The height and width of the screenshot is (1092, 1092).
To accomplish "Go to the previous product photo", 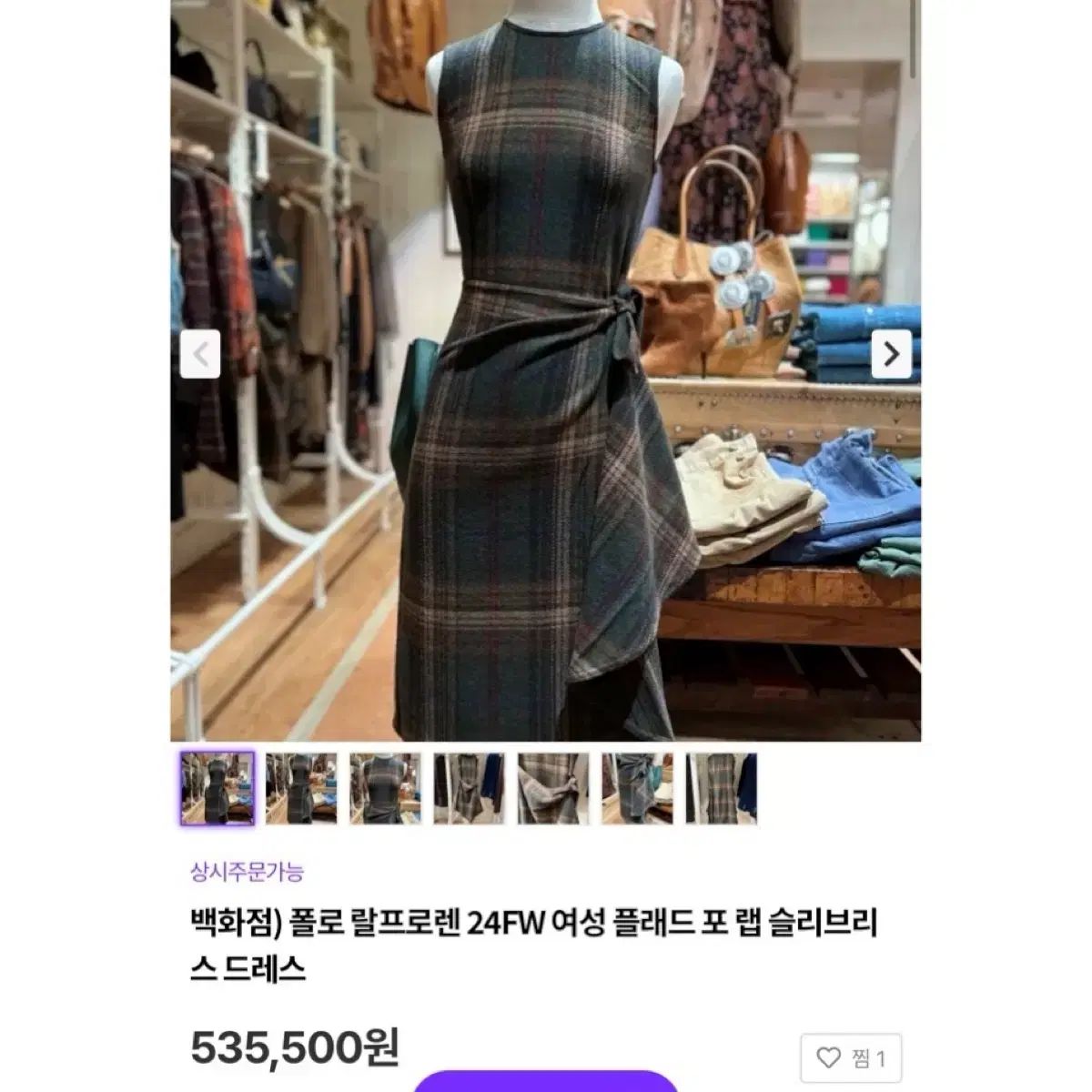I will point(200,353).
